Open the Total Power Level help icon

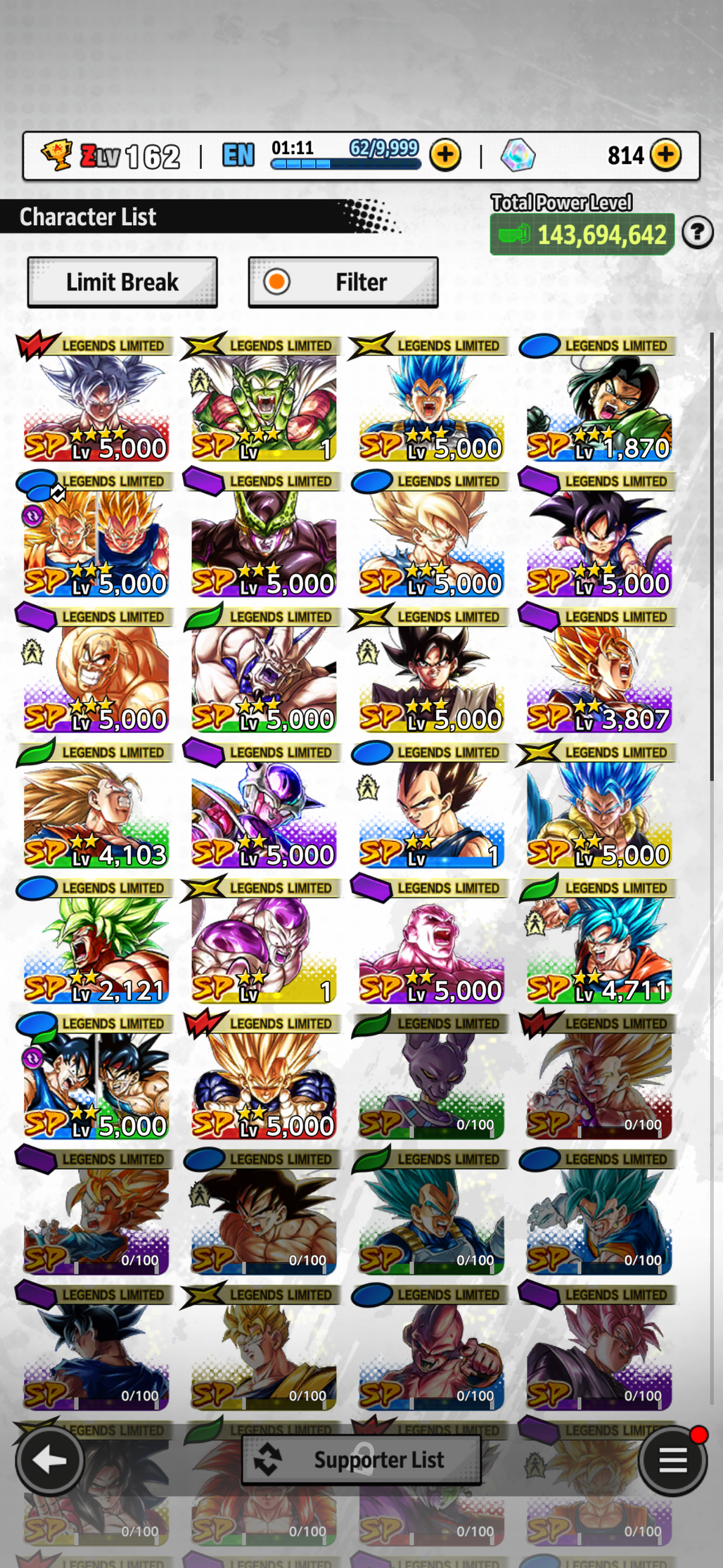[x=697, y=232]
